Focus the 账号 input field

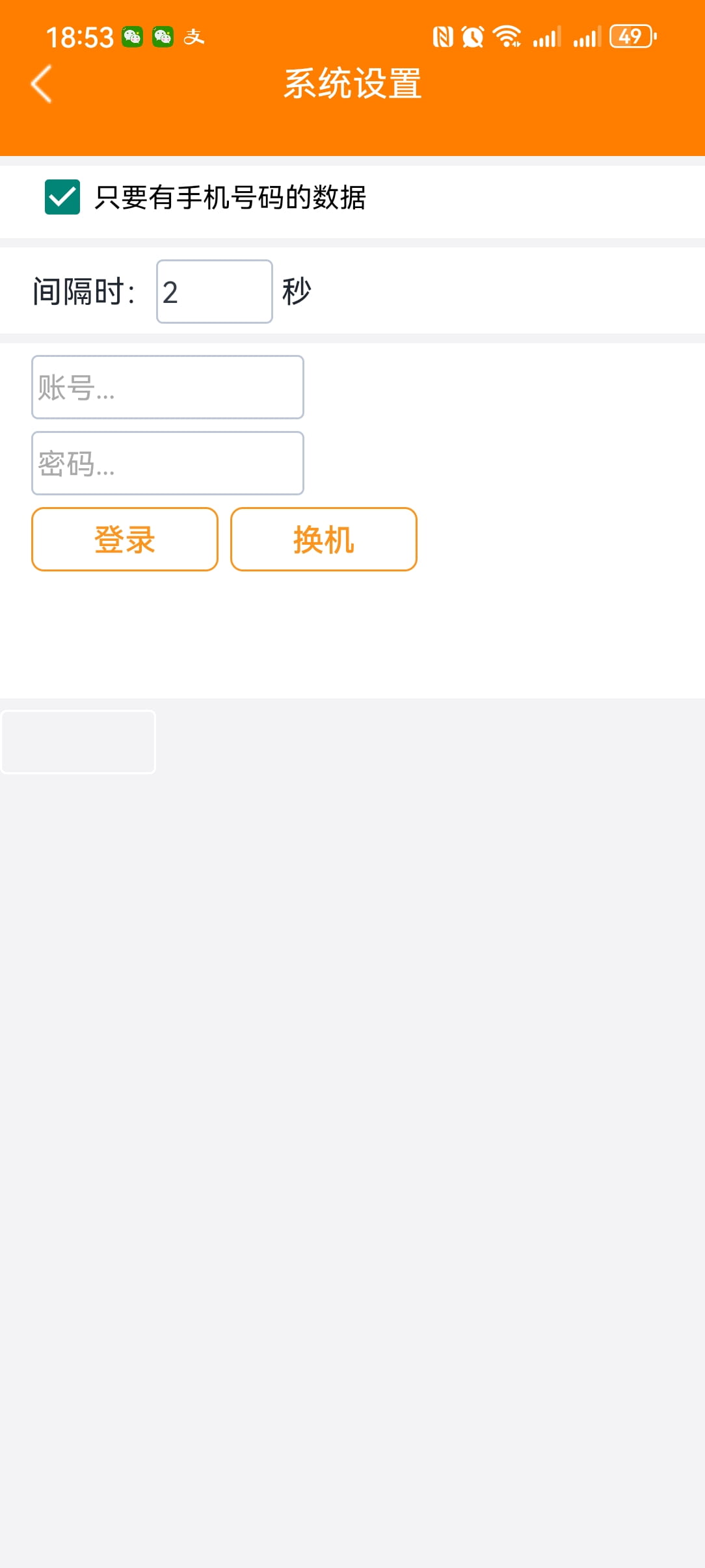[168, 387]
